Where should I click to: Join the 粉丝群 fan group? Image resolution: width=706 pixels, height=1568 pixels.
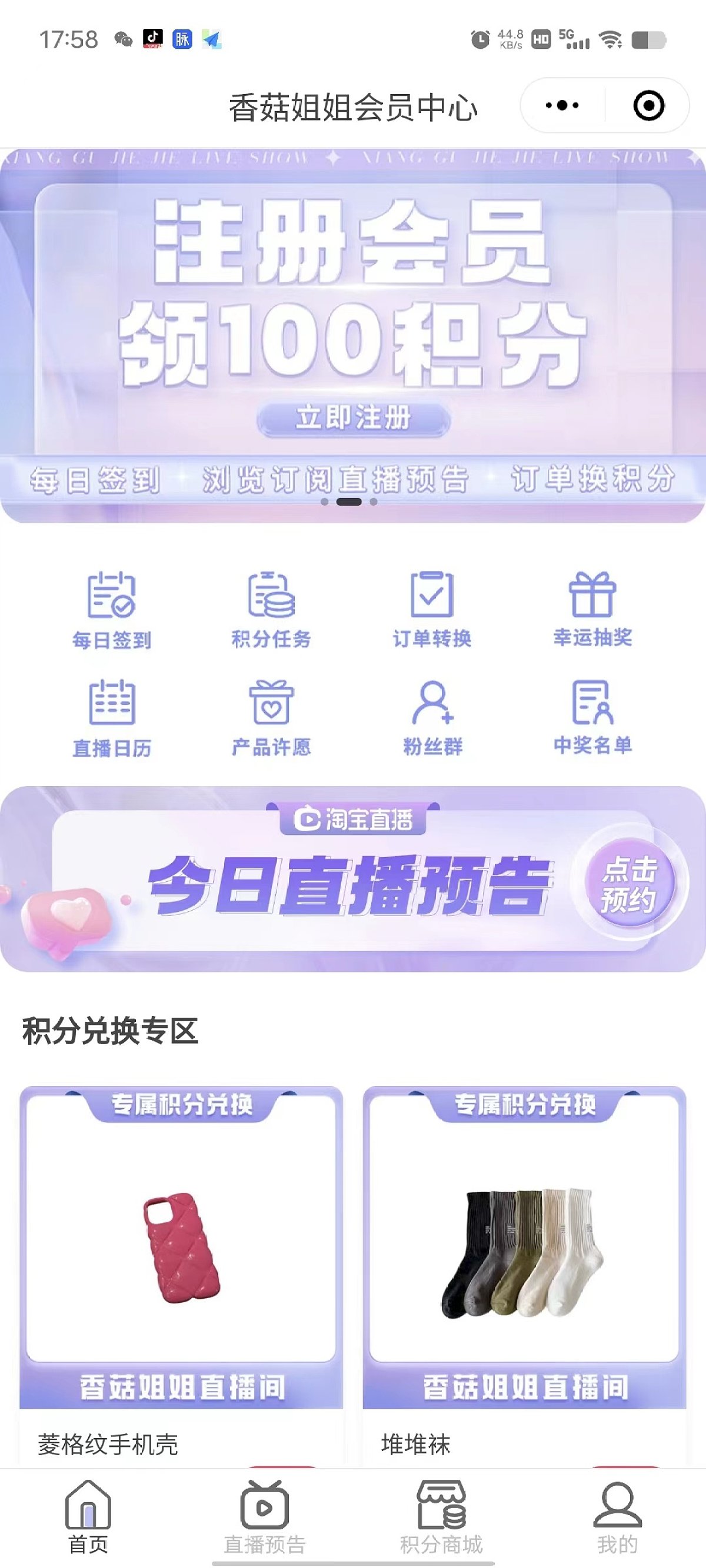coord(432,718)
